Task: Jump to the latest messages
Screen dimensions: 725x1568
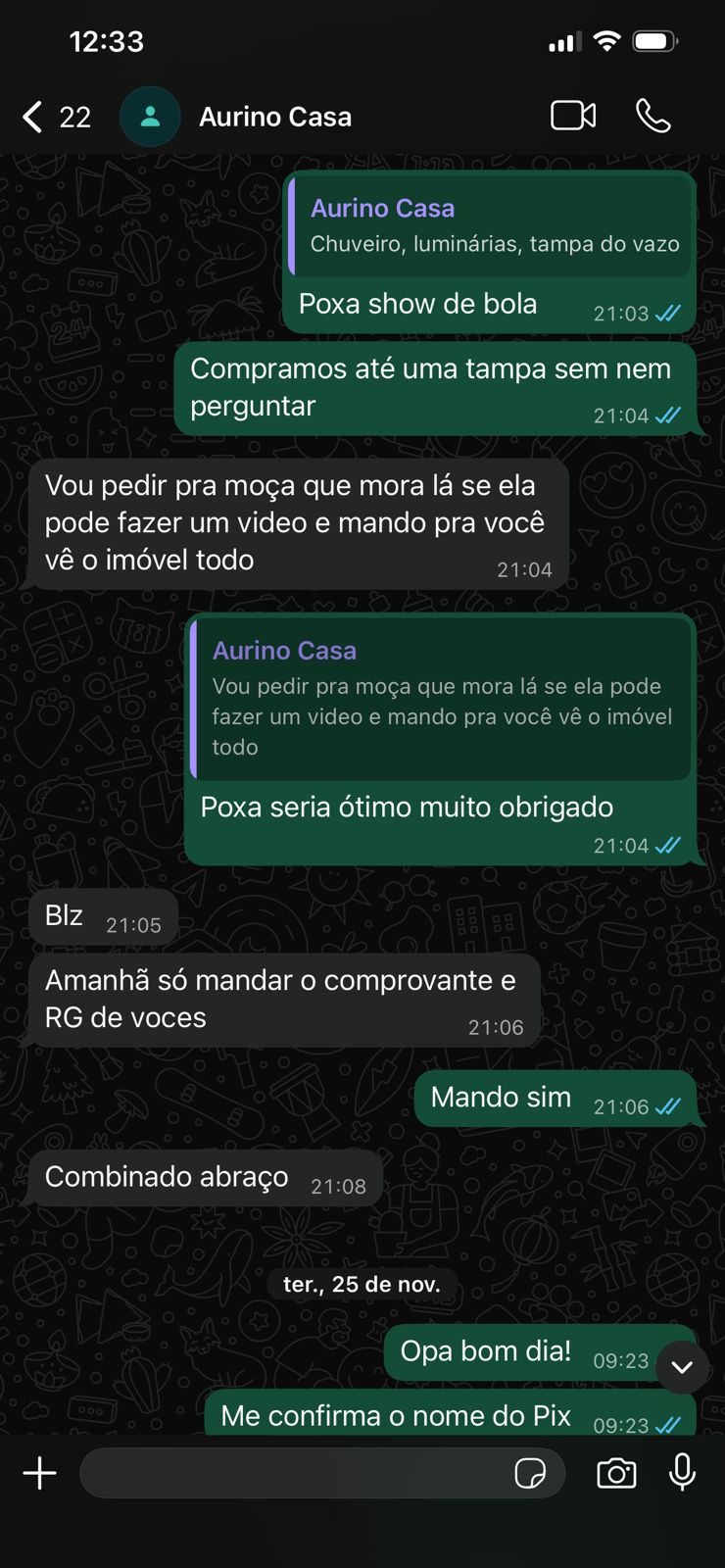Action: [x=682, y=1367]
